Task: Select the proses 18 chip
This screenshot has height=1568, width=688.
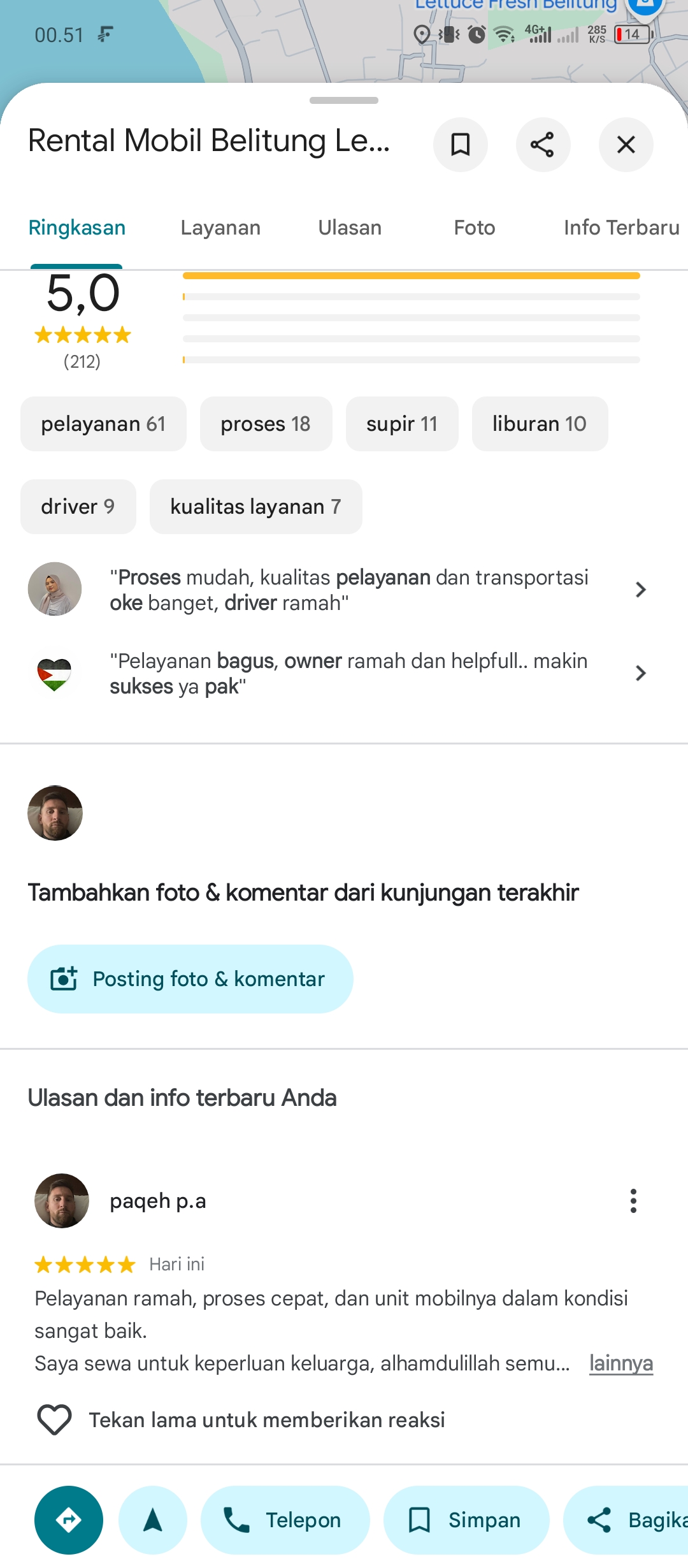Action: [266, 424]
